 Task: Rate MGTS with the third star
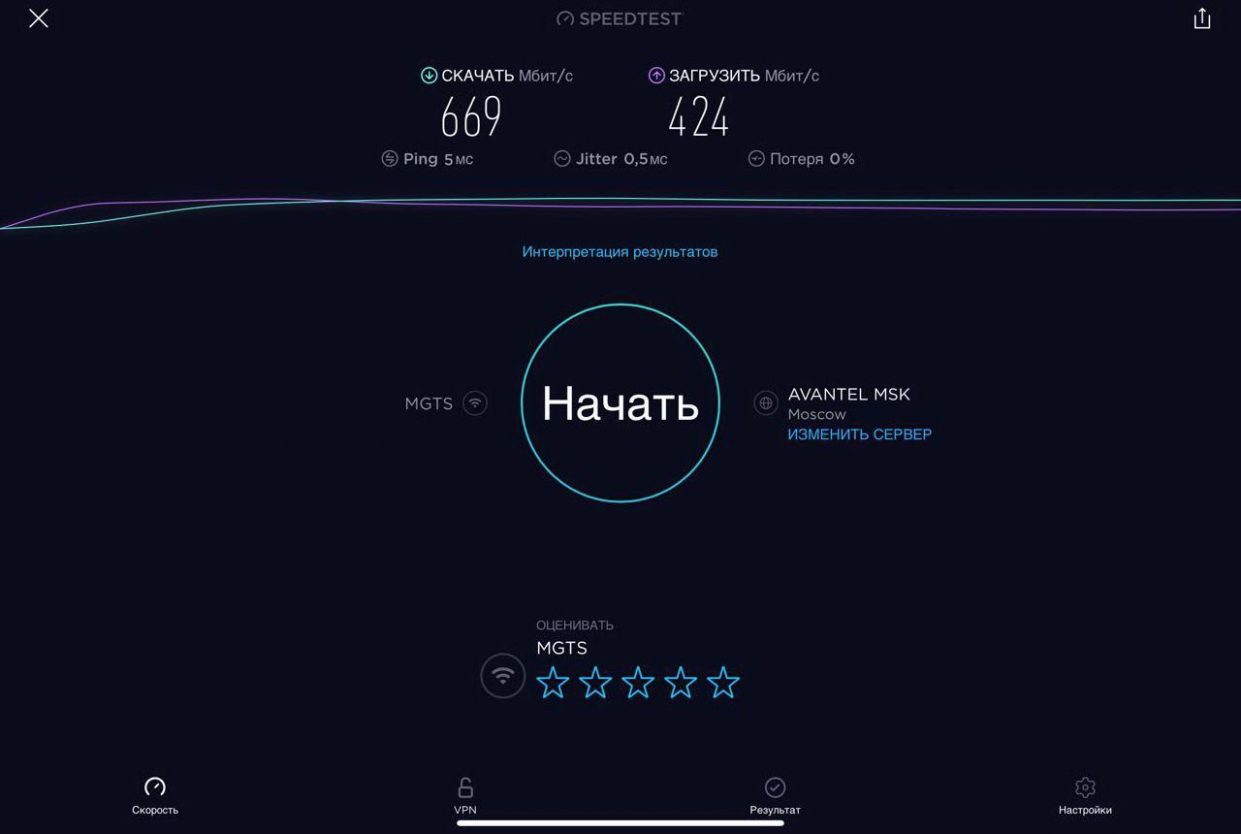pyautogui.click(x=638, y=683)
